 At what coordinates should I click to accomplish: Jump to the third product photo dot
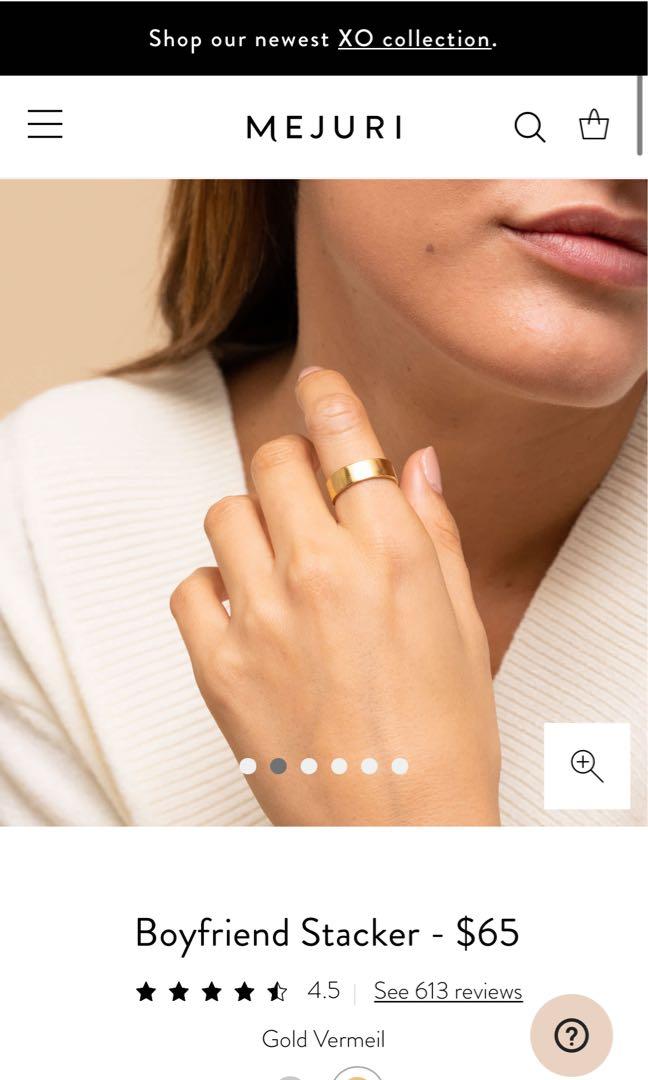tap(309, 766)
